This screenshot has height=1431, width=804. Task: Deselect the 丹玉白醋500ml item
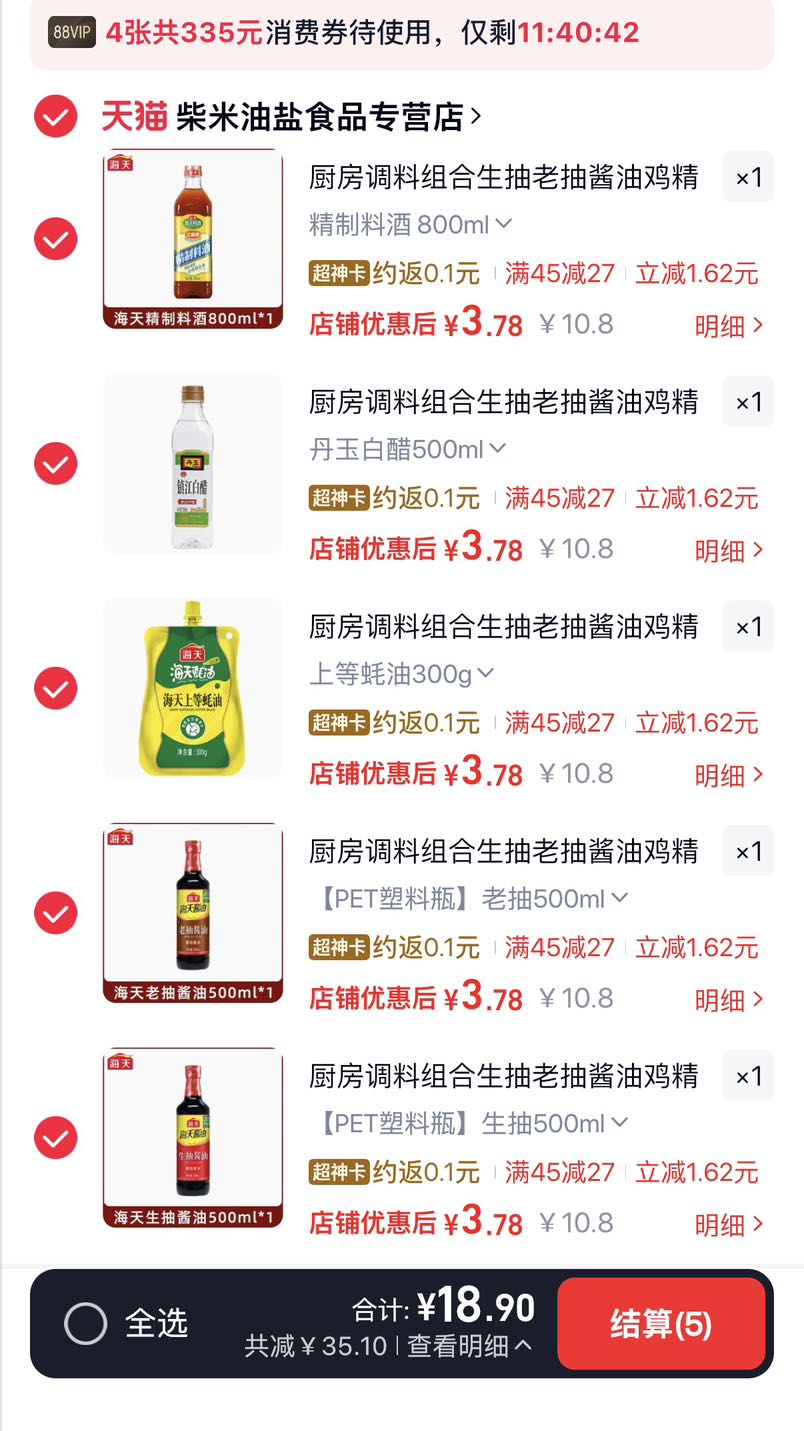click(x=56, y=464)
